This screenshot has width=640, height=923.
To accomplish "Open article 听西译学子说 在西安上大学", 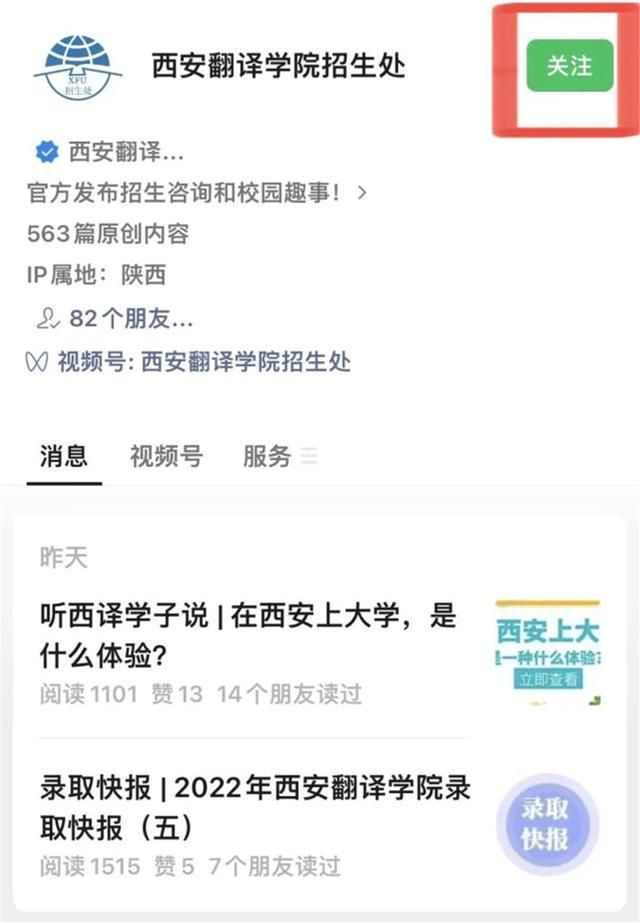I will pyautogui.click(x=248, y=634).
